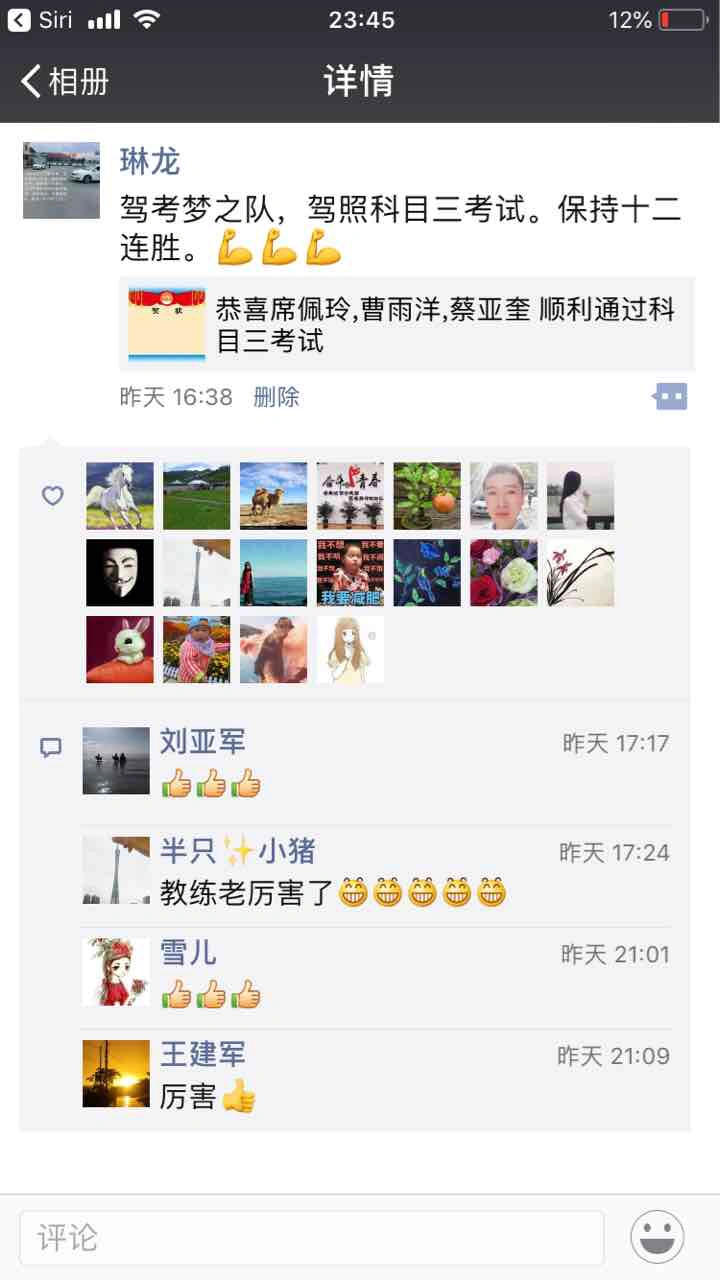Open the emoji picker
The width and height of the screenshot is (720, 1280).
pos(657,1237)
